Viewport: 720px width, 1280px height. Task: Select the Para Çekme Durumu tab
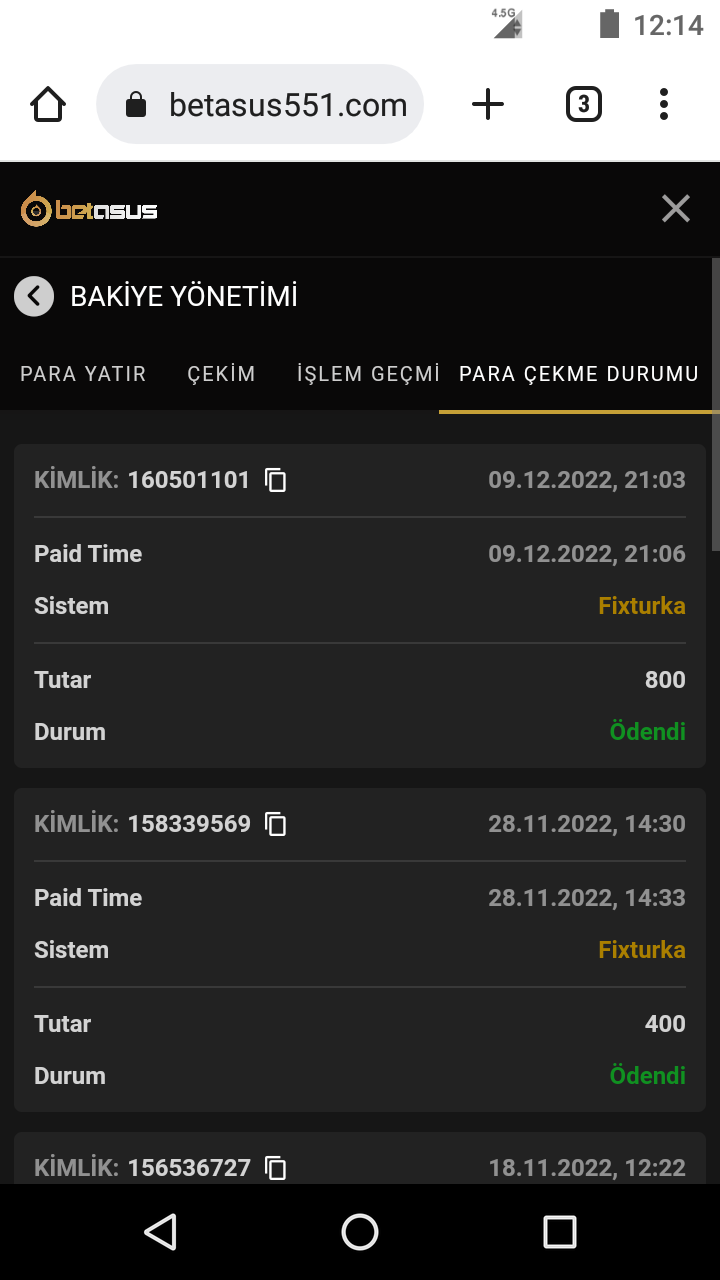(578, 374)
